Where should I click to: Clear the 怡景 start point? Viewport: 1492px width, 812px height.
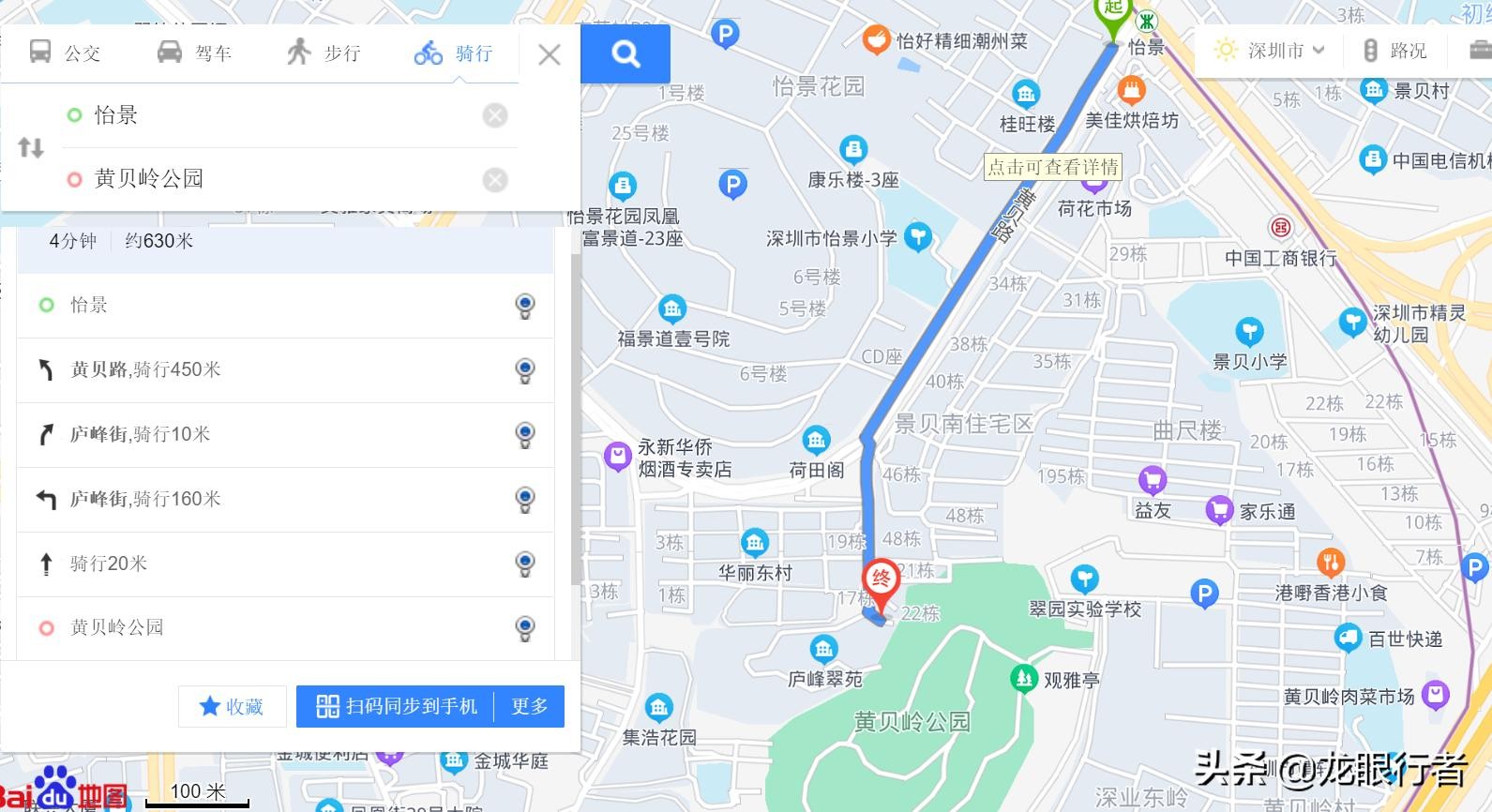point(495,115)
